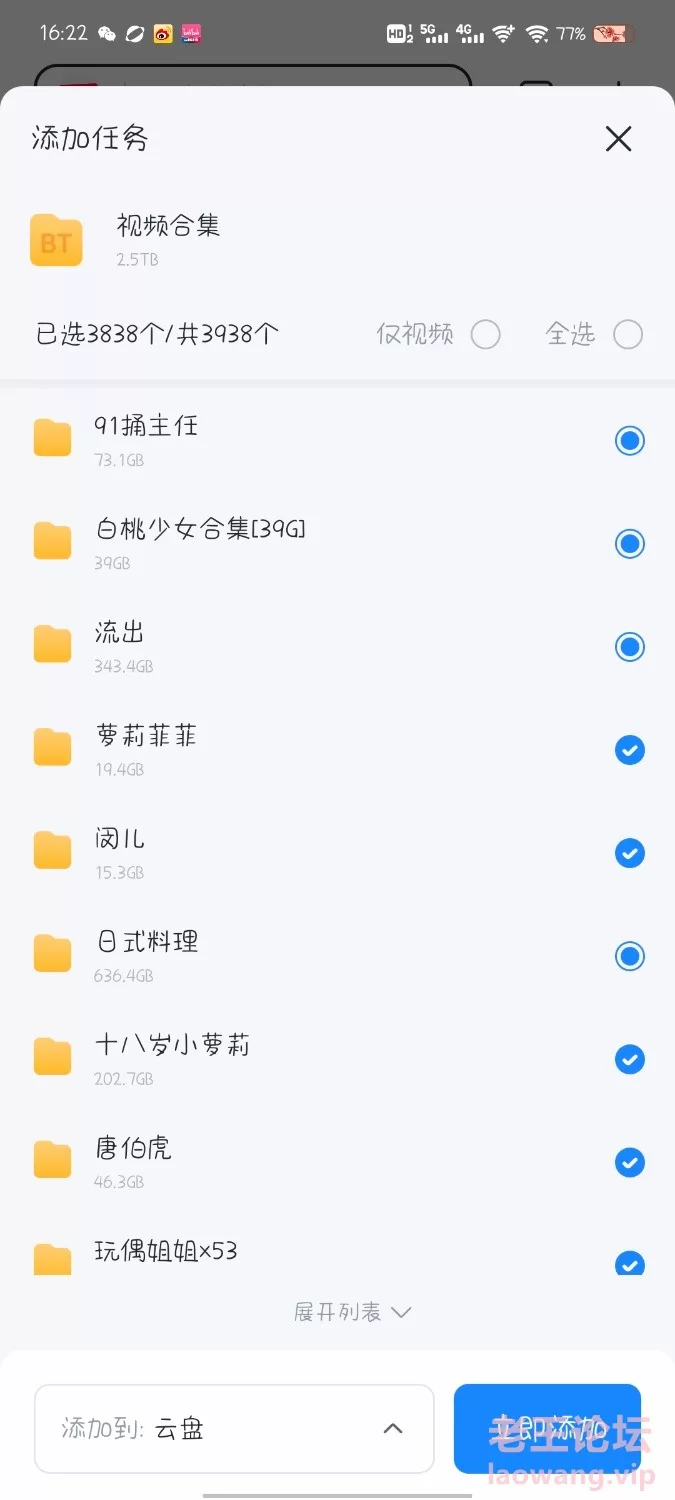Toggle selection of the 日式料理 folder
The width and height of the screenshot is (675, 1500).
point(629,956)
